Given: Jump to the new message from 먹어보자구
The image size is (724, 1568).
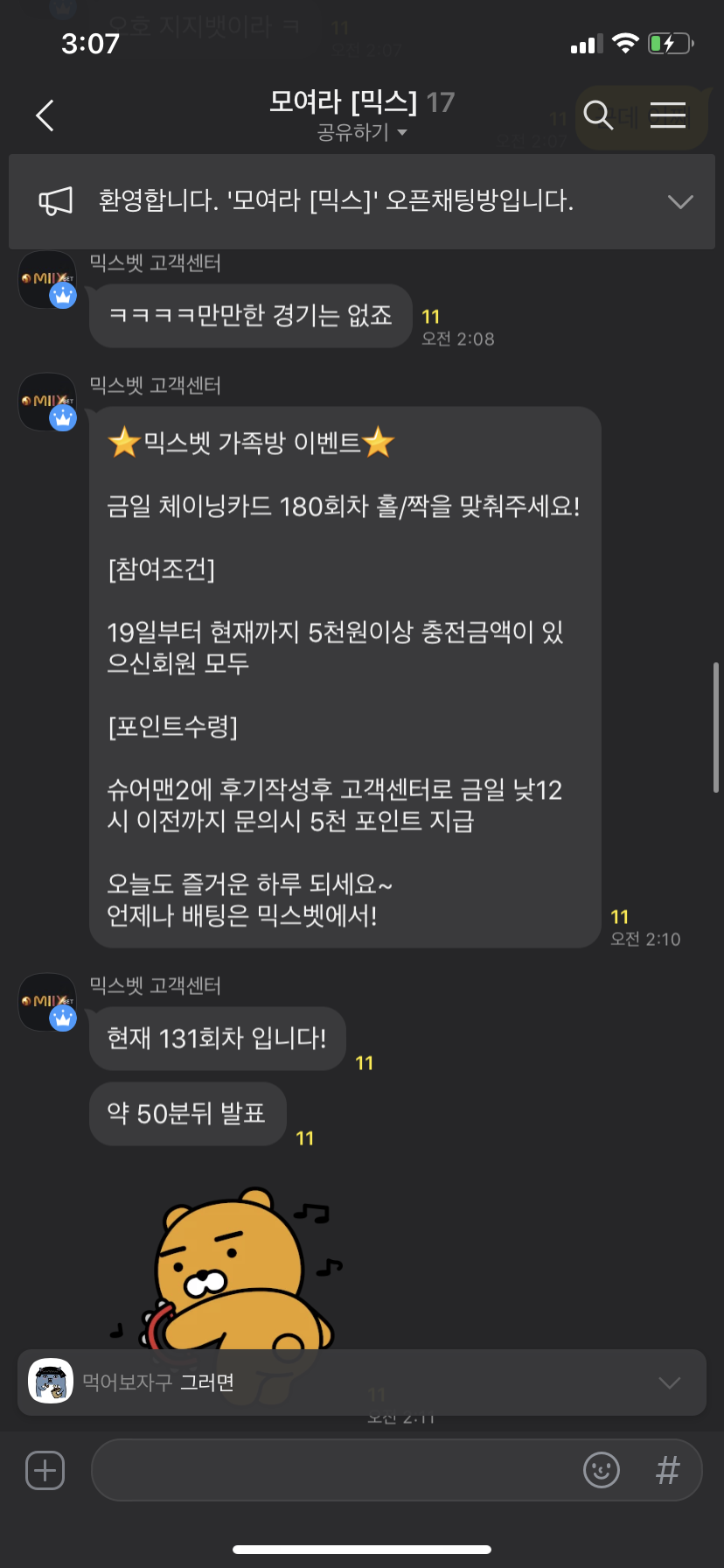Looking at the screenshot, I should click(350, 1382).
